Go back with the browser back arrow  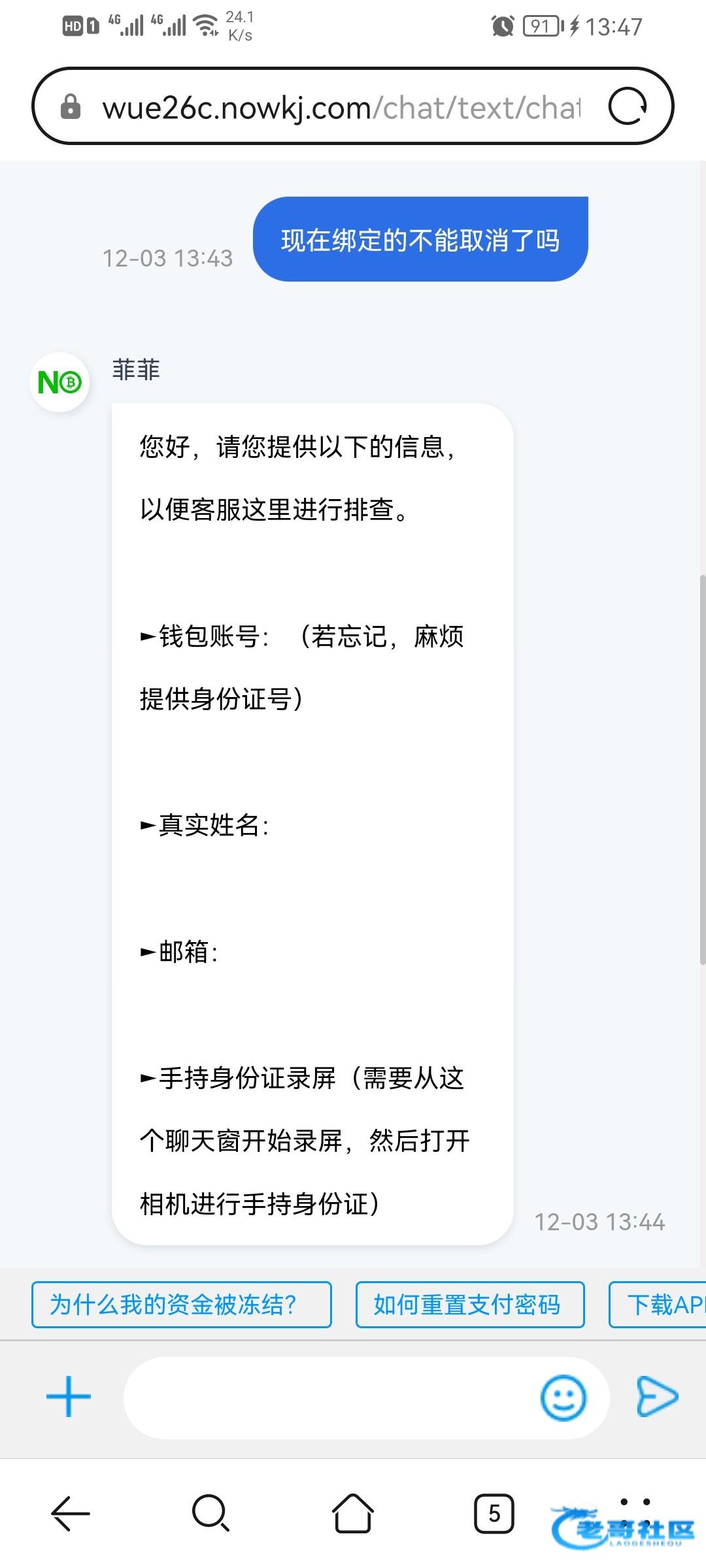point(70,1513)
